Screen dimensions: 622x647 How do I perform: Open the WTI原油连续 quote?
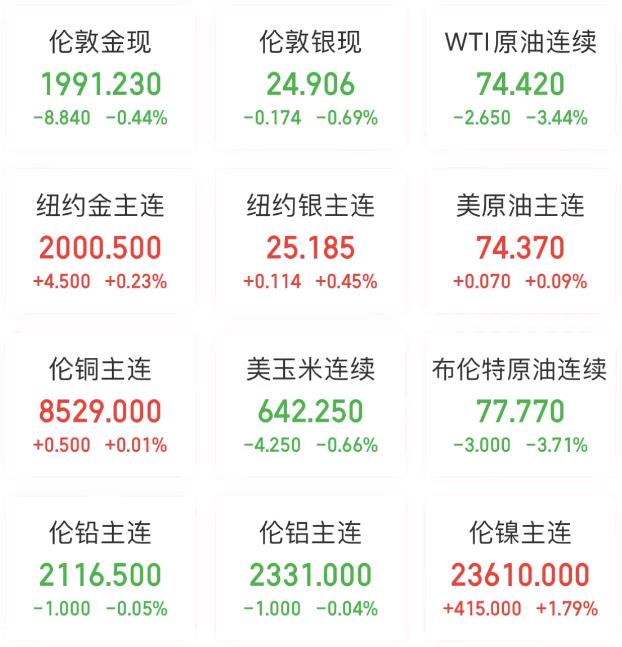click(520, 82)
